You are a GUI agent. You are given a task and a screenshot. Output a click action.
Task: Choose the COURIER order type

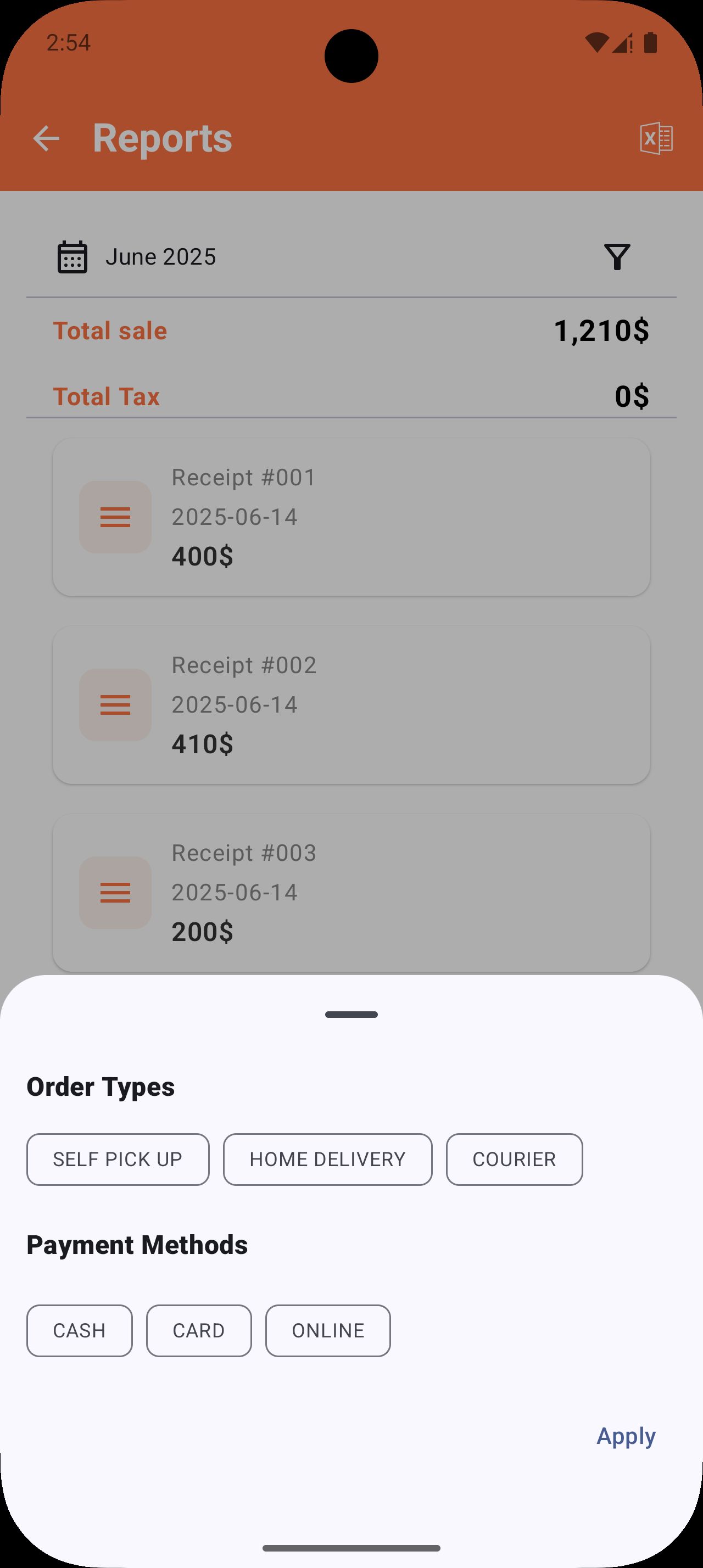pyautogui.click(x=514, y=1159)
